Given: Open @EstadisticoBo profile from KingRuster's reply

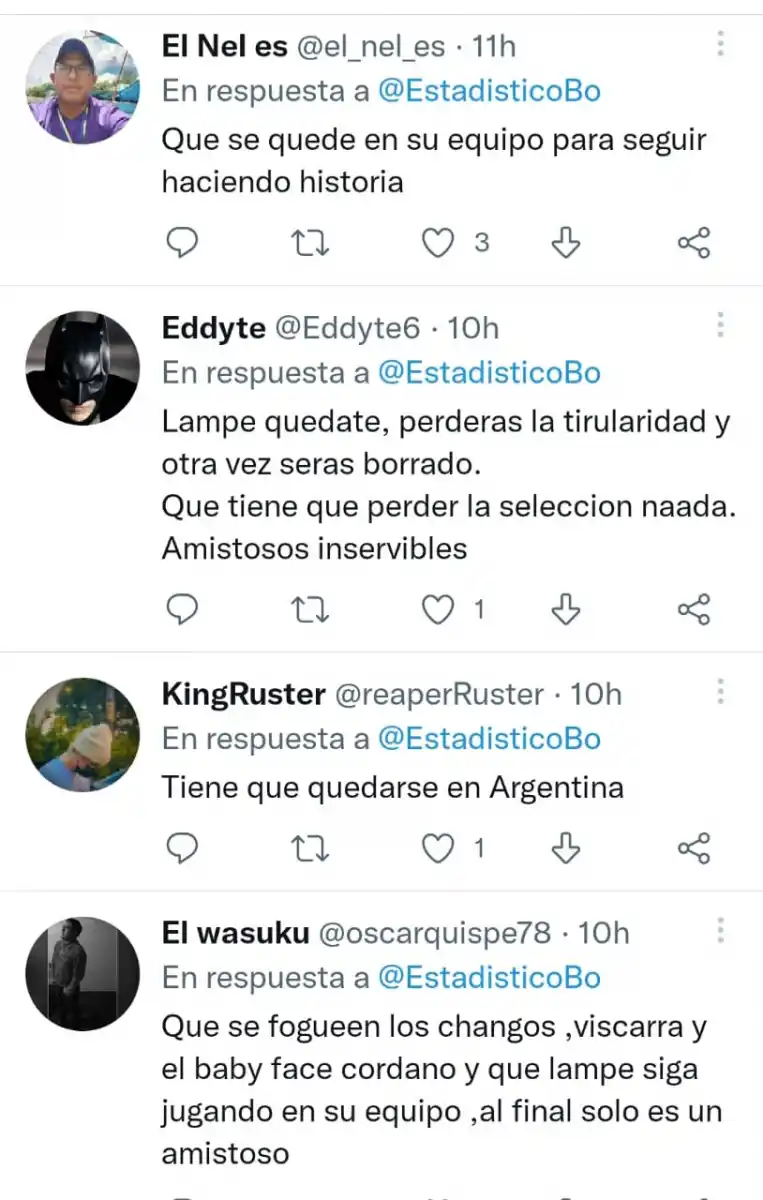Looking at the screenshot, I should 490,738.
